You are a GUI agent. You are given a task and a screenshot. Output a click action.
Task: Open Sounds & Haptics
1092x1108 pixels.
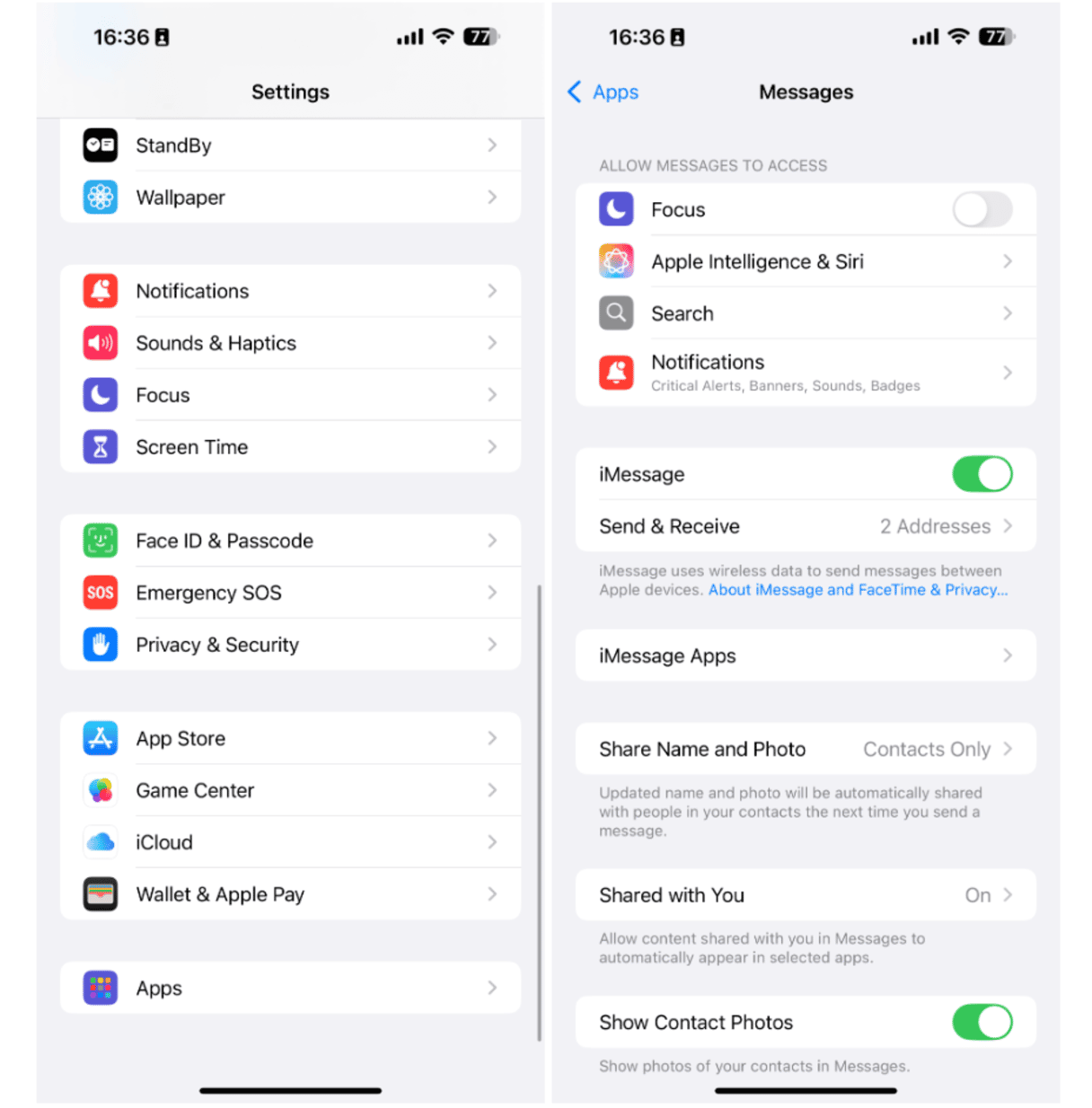point(290,343)
